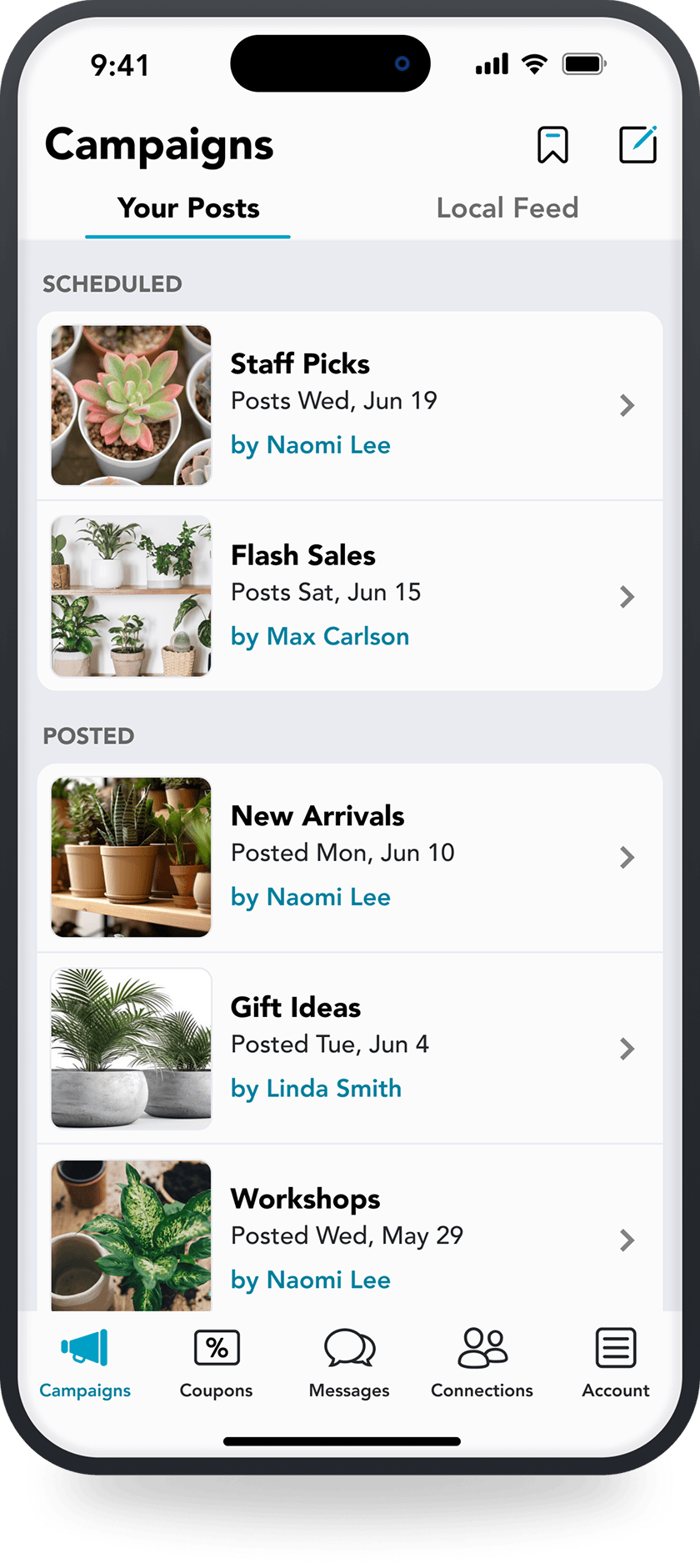Tap the battery indicator

tap(584, 63)
